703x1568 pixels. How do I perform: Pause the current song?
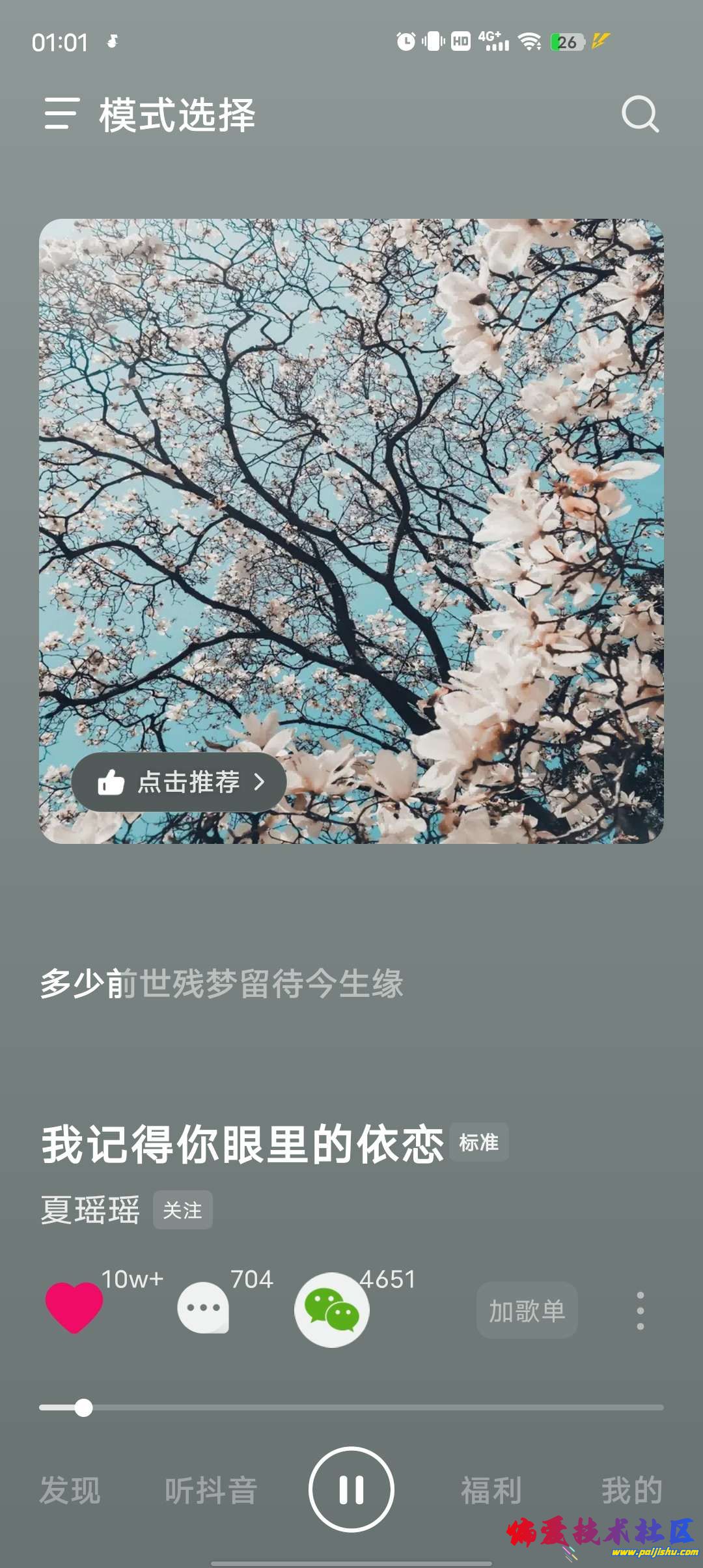tap(351, 1489)
